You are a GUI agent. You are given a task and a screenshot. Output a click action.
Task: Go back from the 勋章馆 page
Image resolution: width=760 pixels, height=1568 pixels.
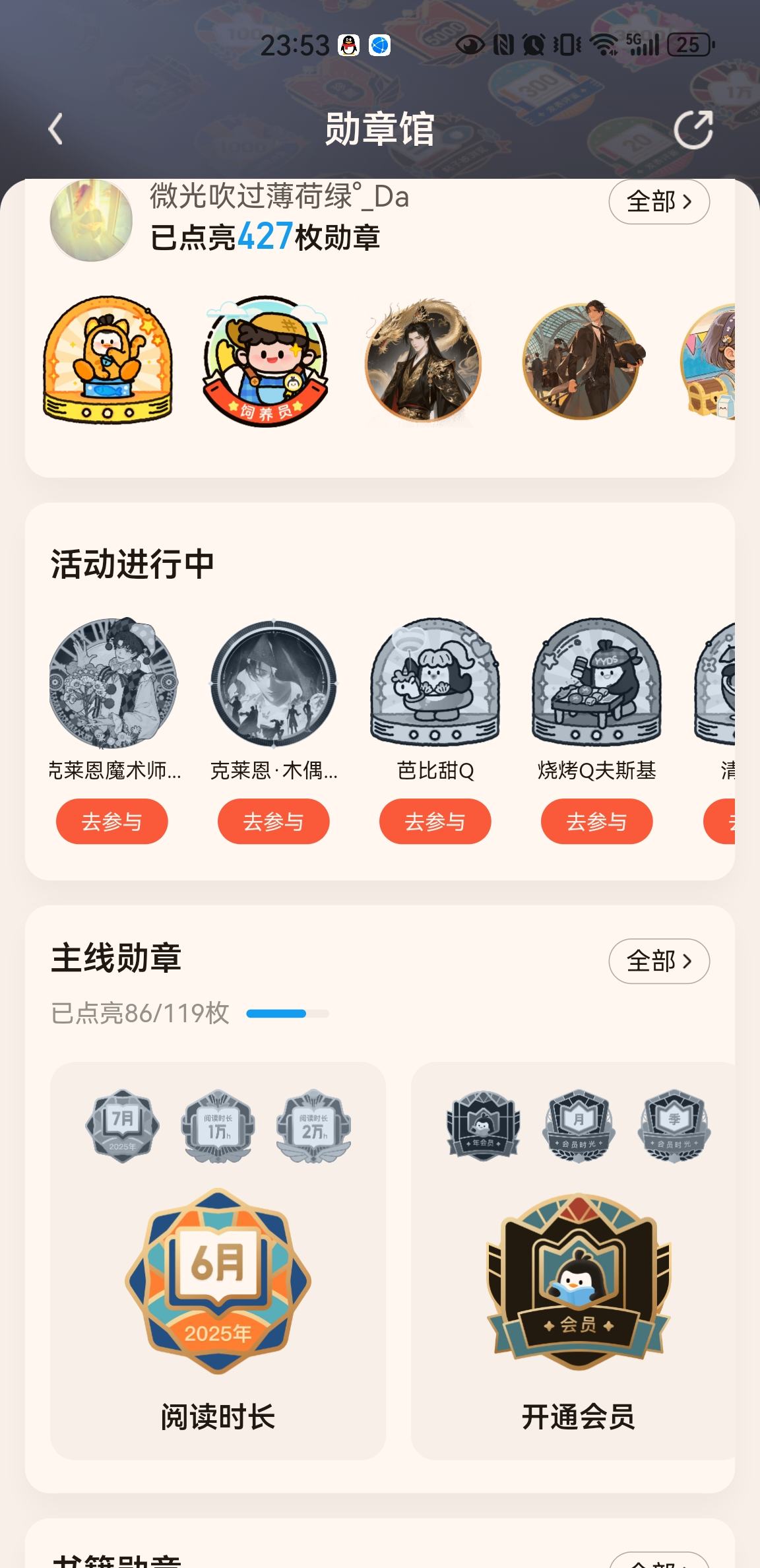(56, 129)
